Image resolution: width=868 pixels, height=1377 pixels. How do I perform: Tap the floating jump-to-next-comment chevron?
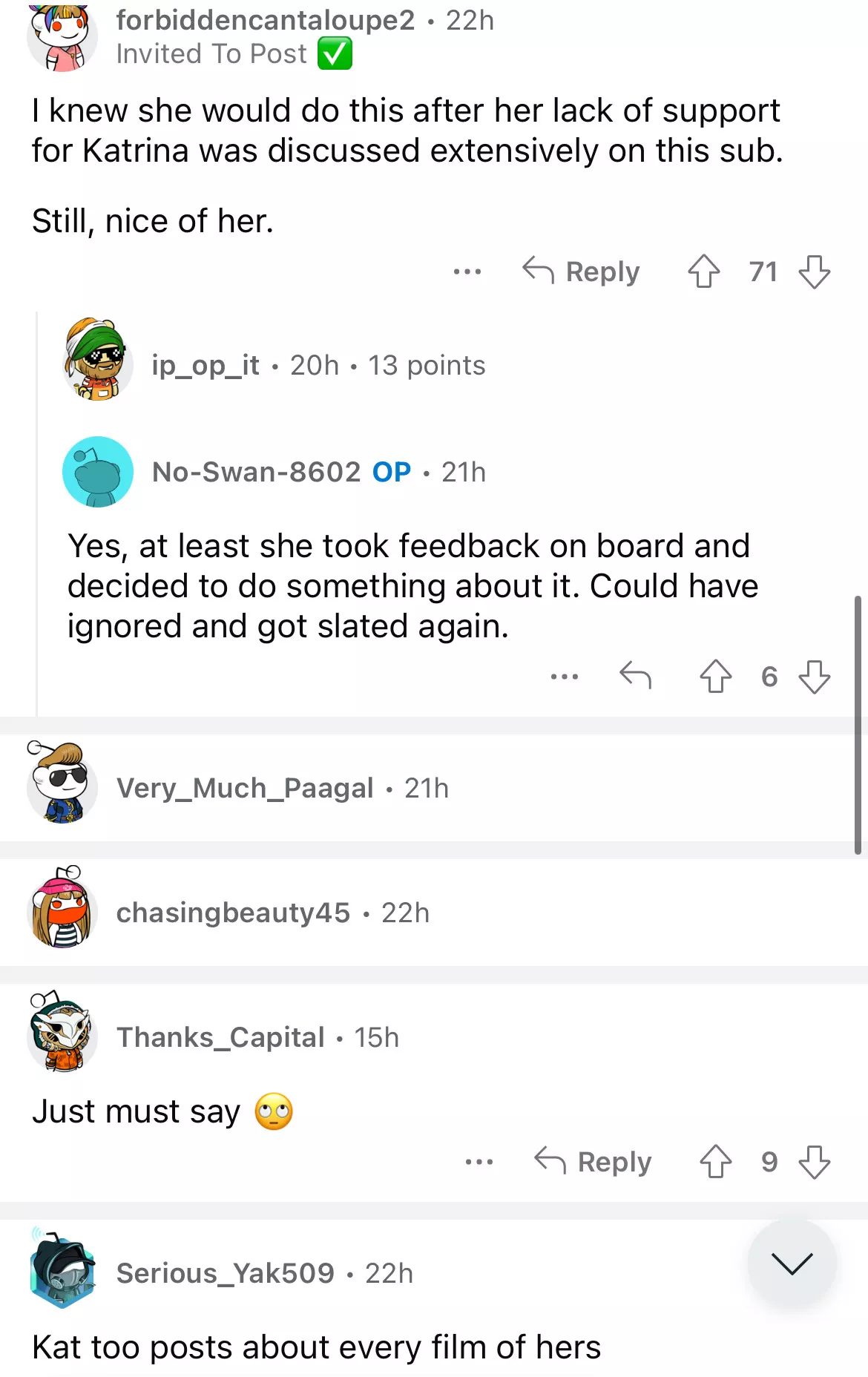pos(792,1263)
